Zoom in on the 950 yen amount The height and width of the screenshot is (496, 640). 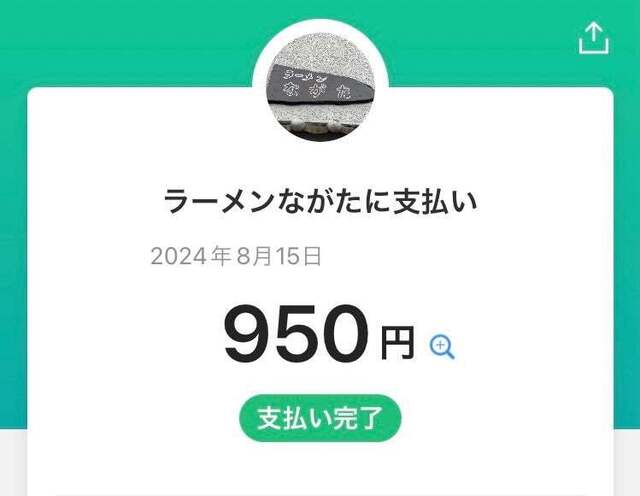click(442, 346)
